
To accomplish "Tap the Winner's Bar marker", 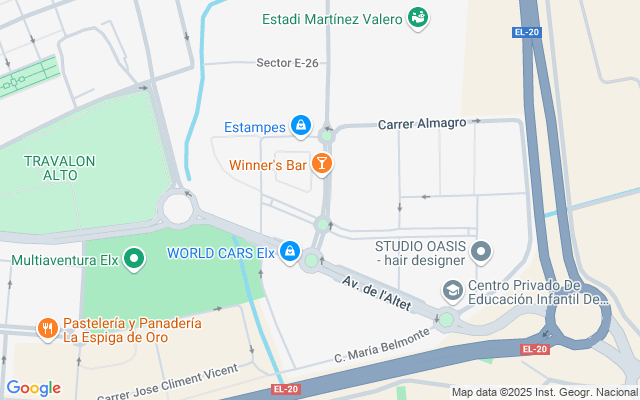I will [322, 162].
